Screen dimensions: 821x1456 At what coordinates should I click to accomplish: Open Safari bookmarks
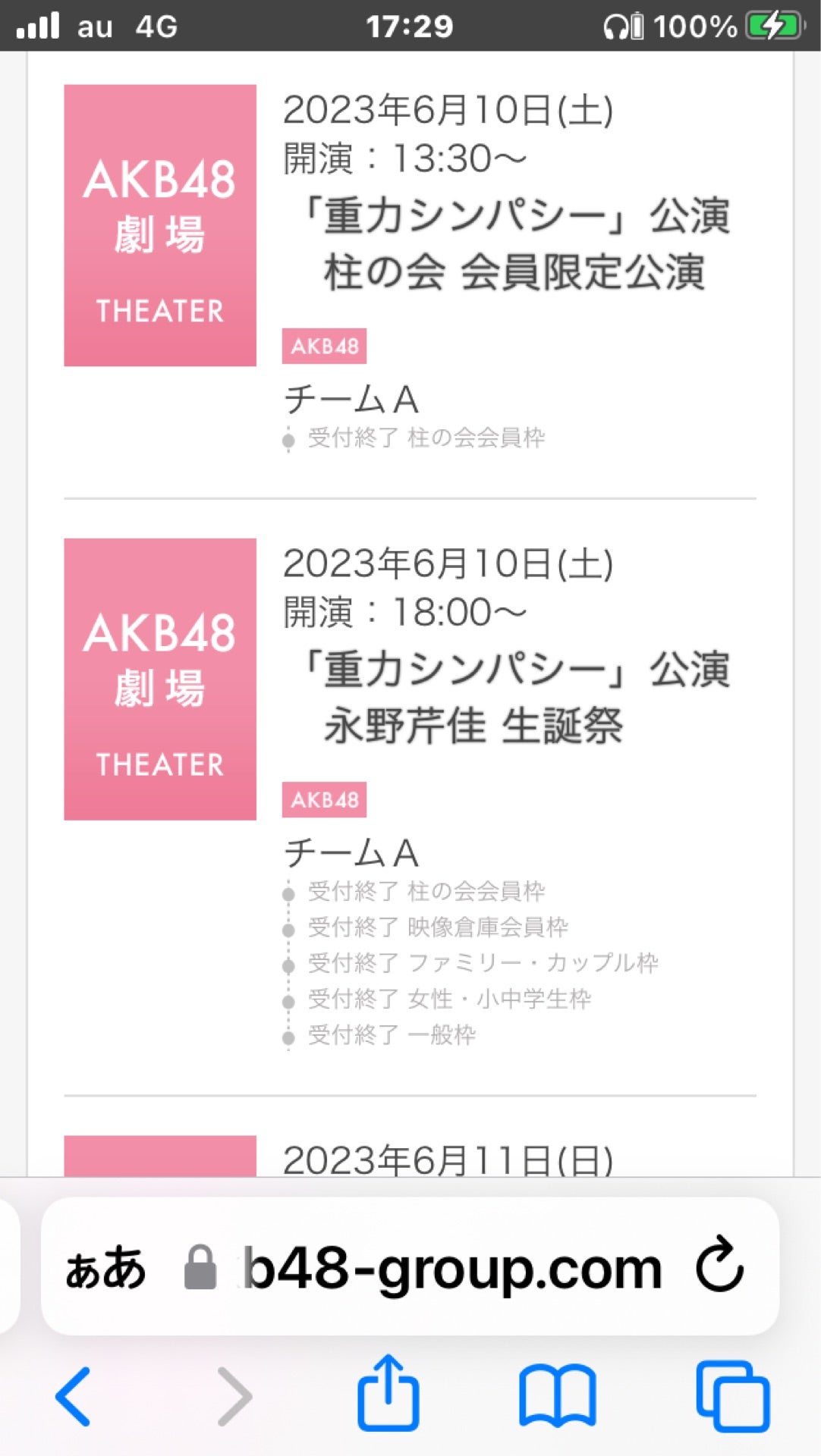click(558, 1396)
